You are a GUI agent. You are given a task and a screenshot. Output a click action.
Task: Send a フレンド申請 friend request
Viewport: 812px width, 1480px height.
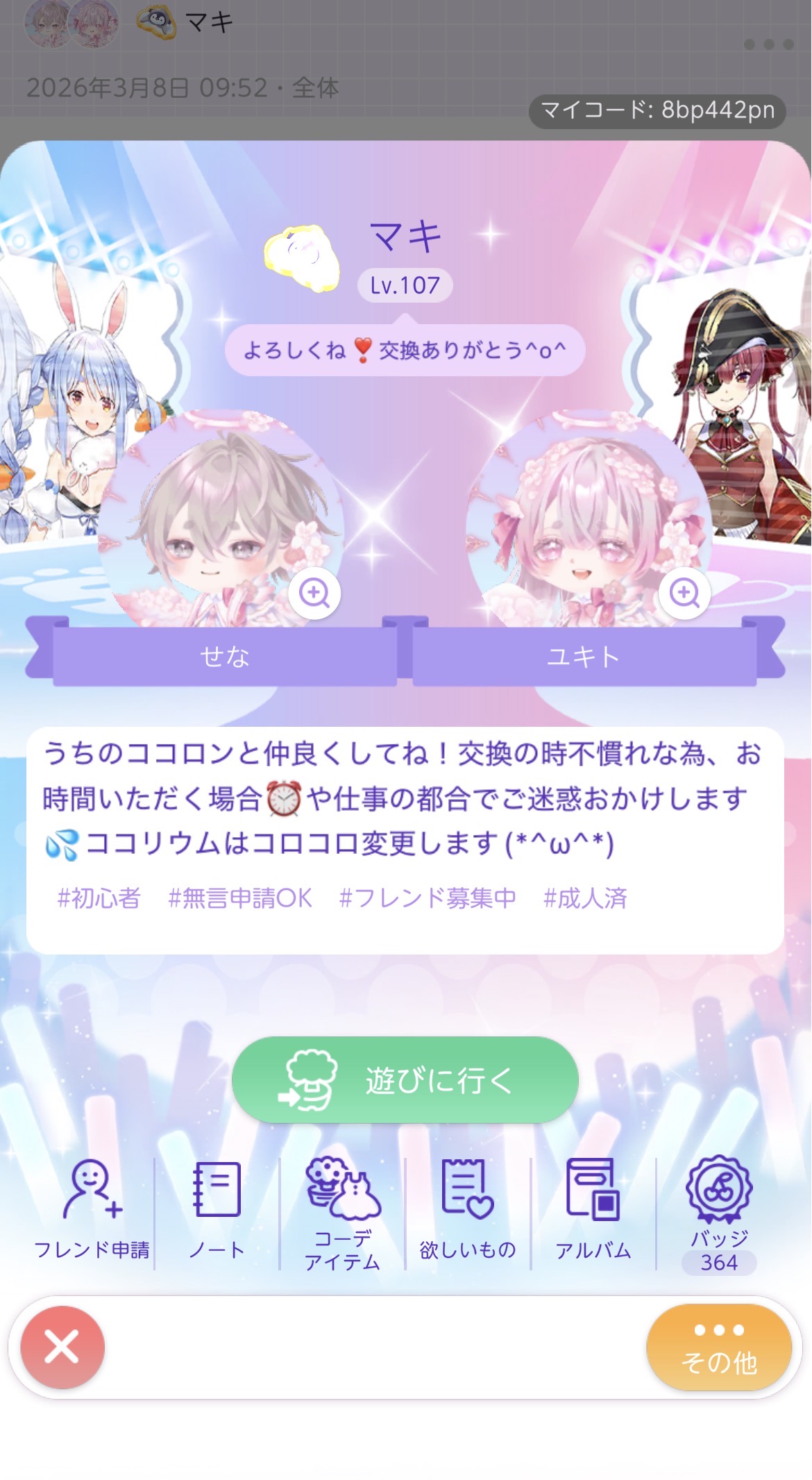tap(92, 1209)
